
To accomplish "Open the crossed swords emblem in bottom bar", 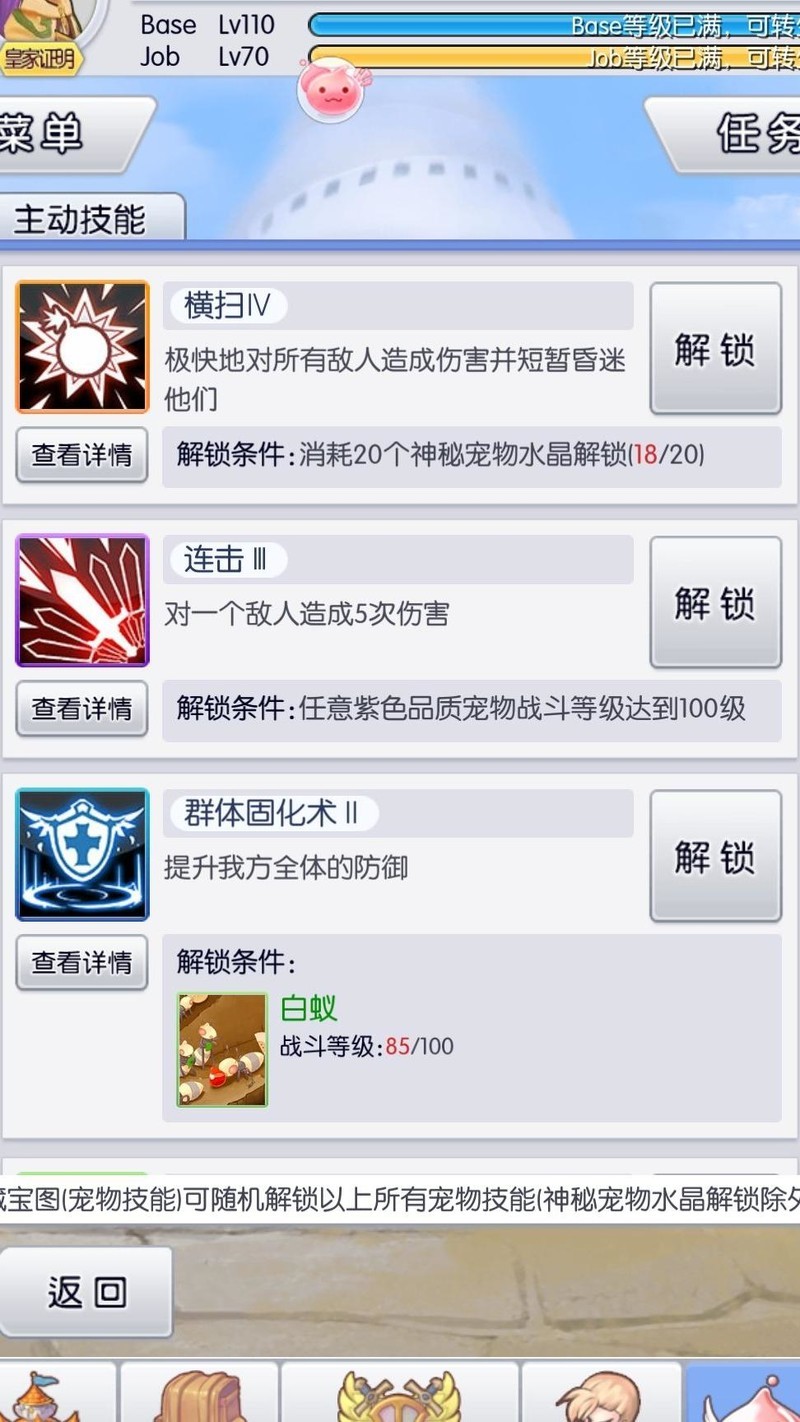I will point(398,1395).
